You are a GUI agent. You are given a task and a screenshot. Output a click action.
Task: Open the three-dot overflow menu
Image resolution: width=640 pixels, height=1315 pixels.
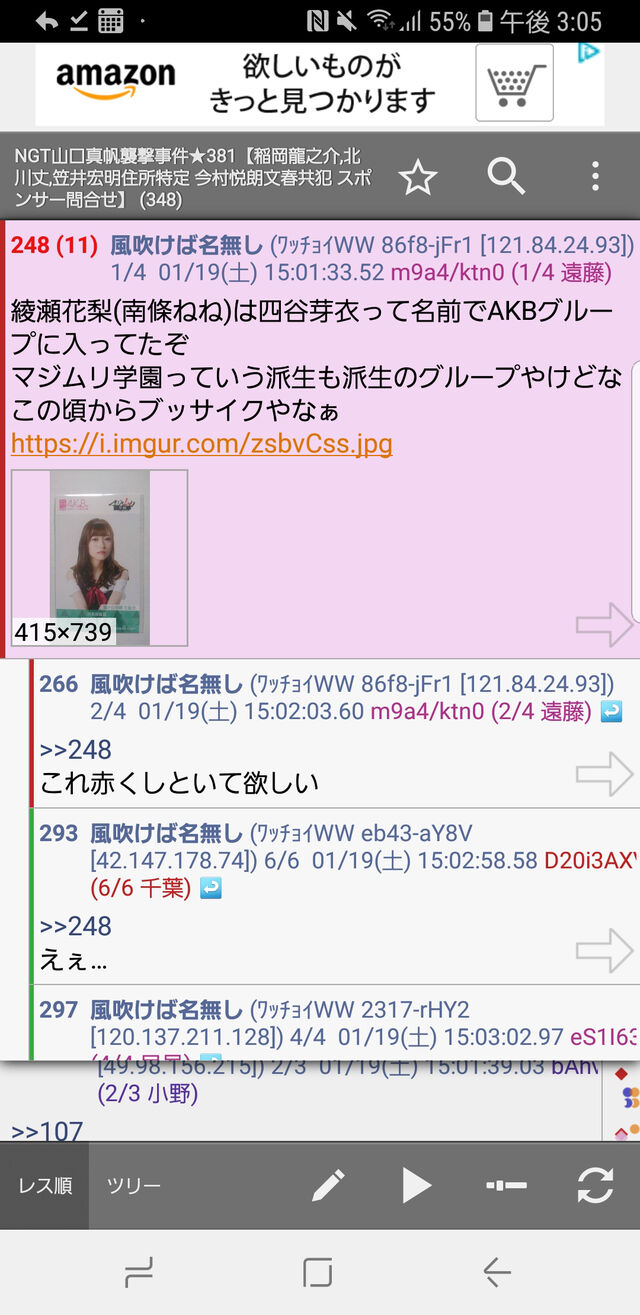tap(595, 177)
